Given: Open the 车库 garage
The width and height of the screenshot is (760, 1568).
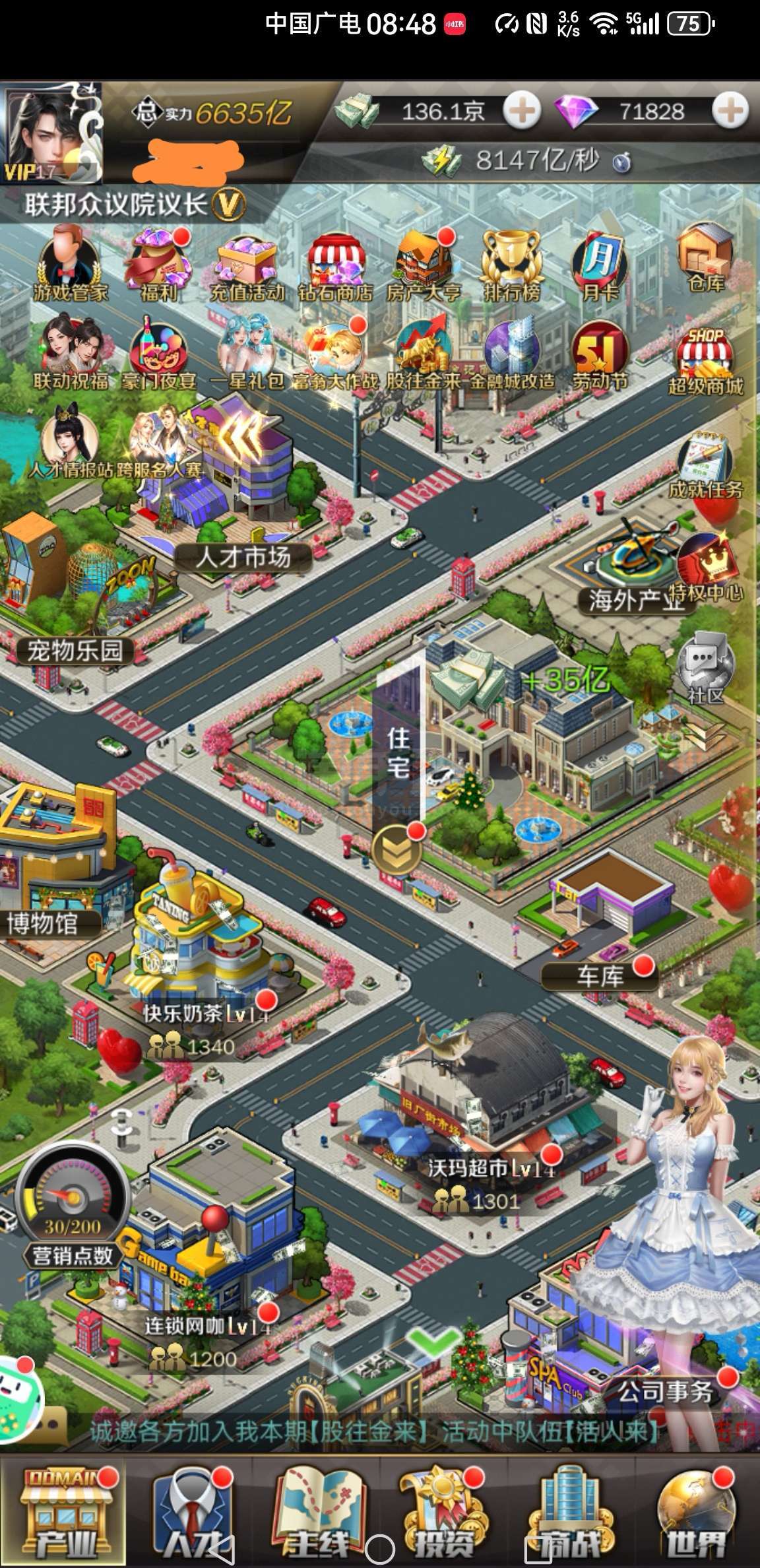Looking at the screenshot, I should 599,976.
